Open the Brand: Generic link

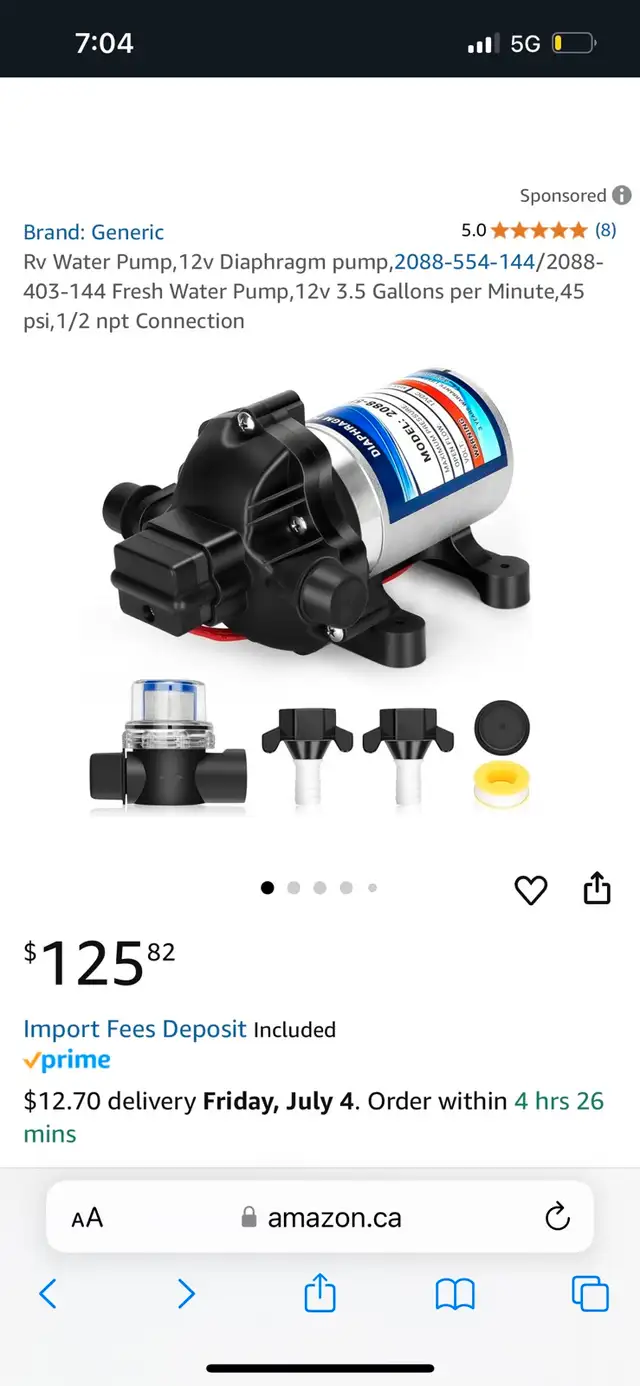[x=94, y=232]
